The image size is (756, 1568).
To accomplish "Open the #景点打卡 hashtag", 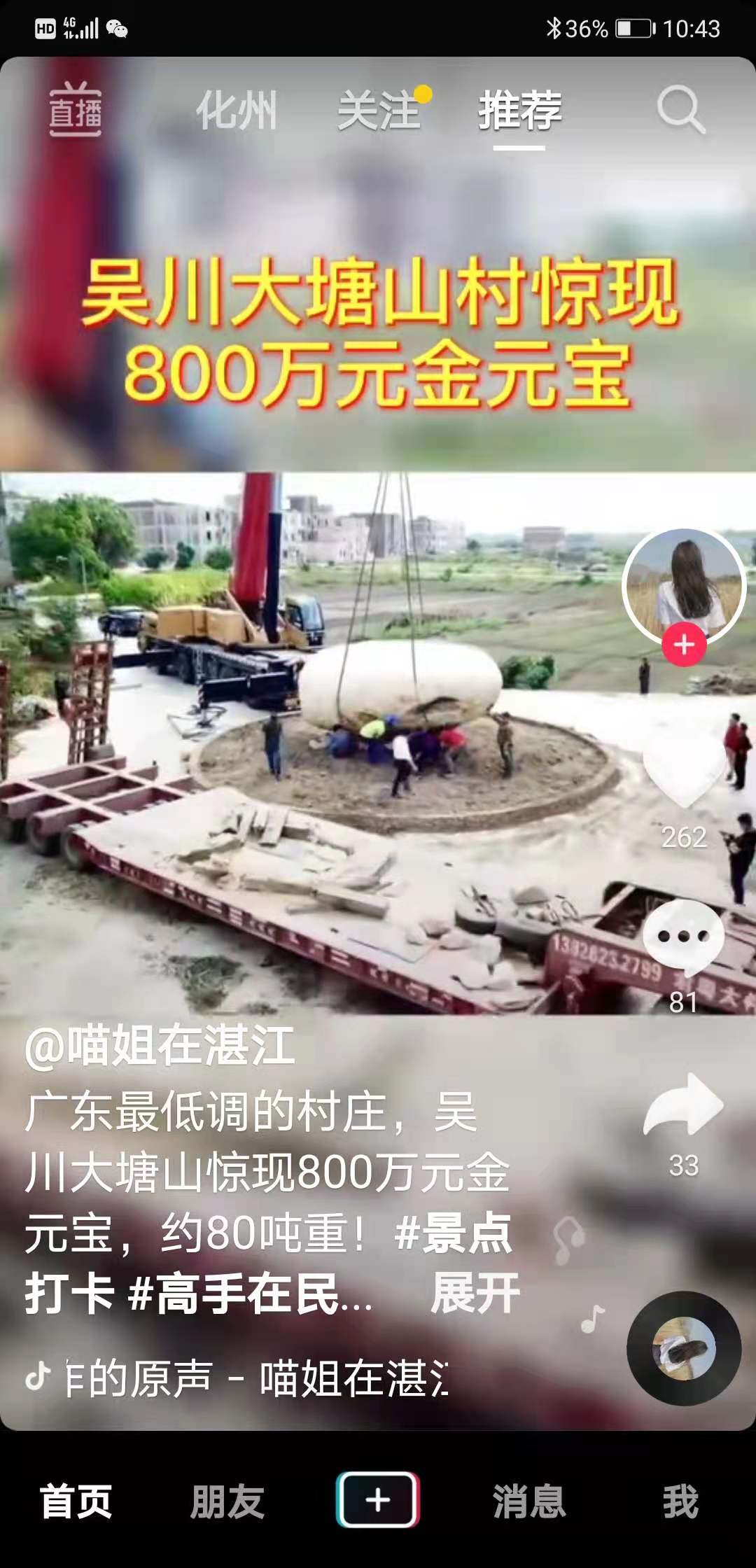I will [x=454, y=1234].
